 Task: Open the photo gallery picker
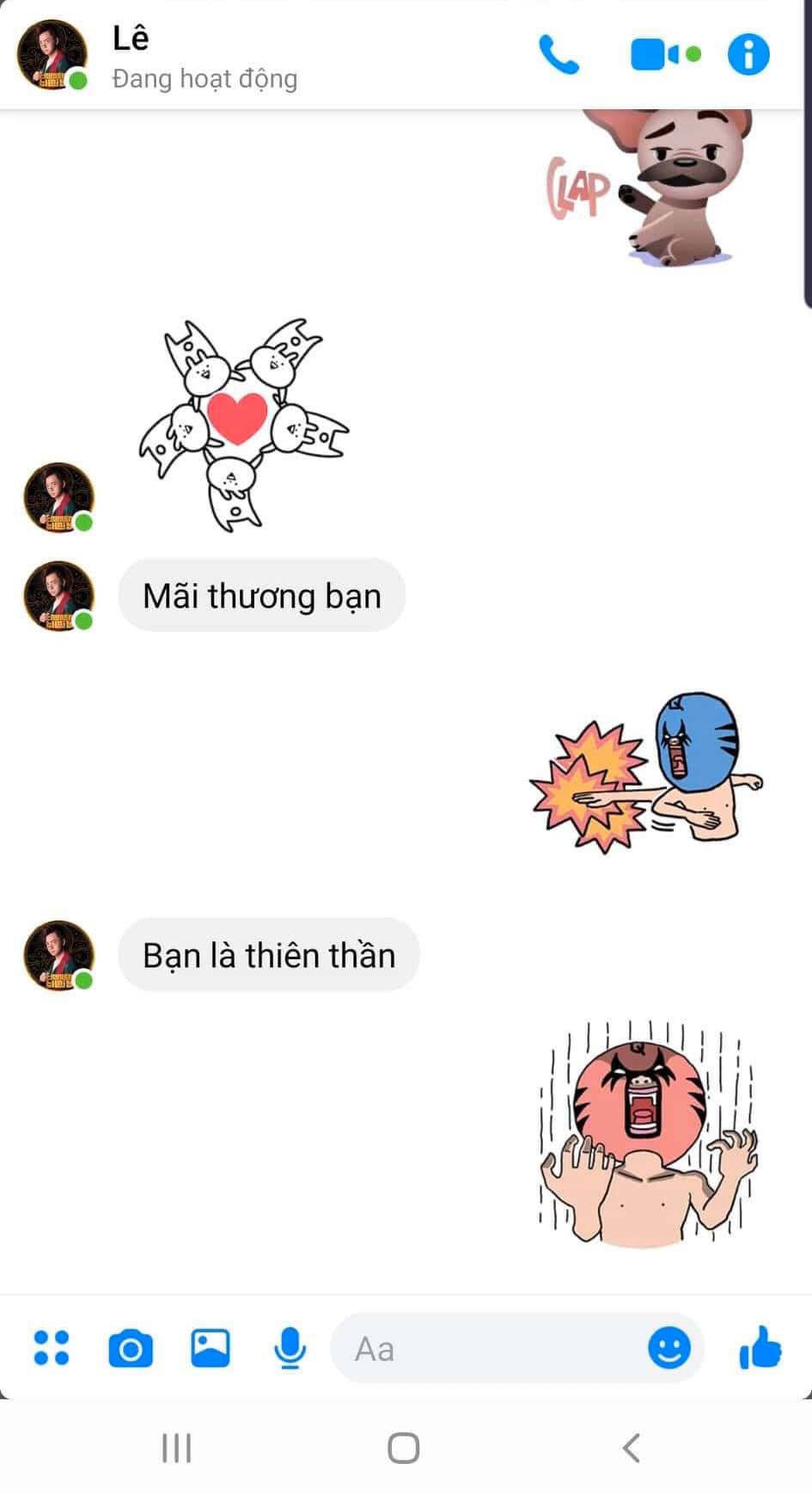point(211,1348)
